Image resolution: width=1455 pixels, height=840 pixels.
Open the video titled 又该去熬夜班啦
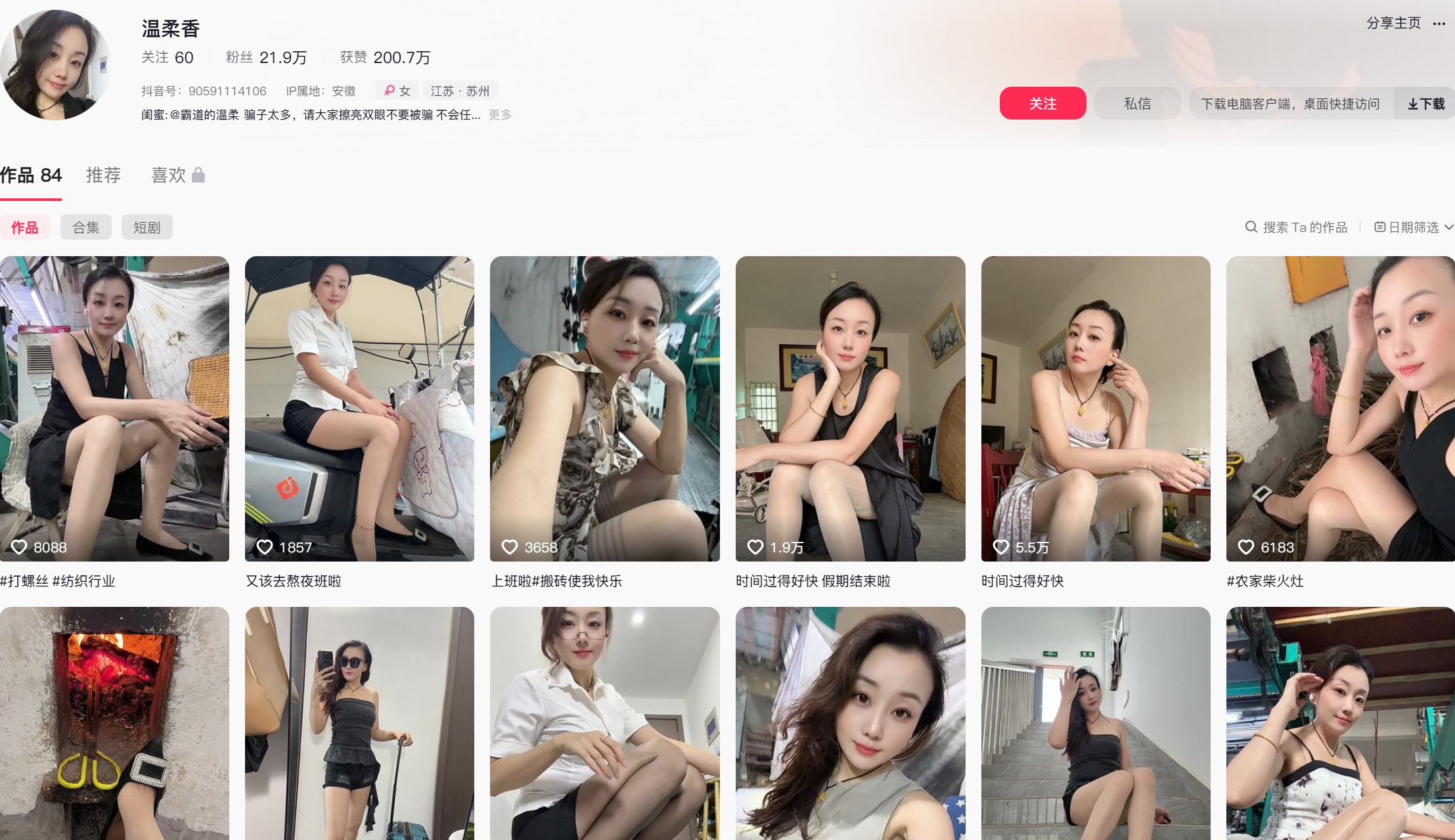click(x=359, y=409)
